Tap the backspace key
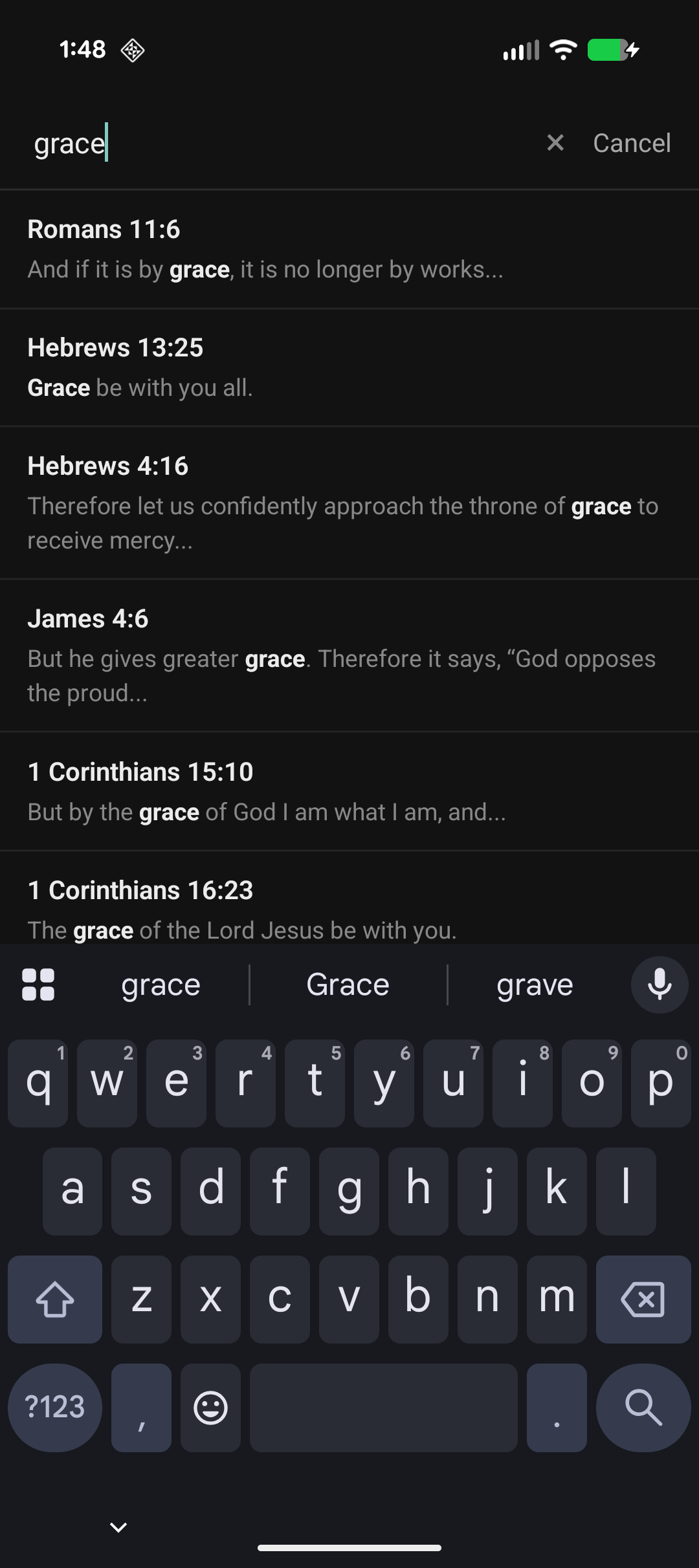 pos(643,1300)
